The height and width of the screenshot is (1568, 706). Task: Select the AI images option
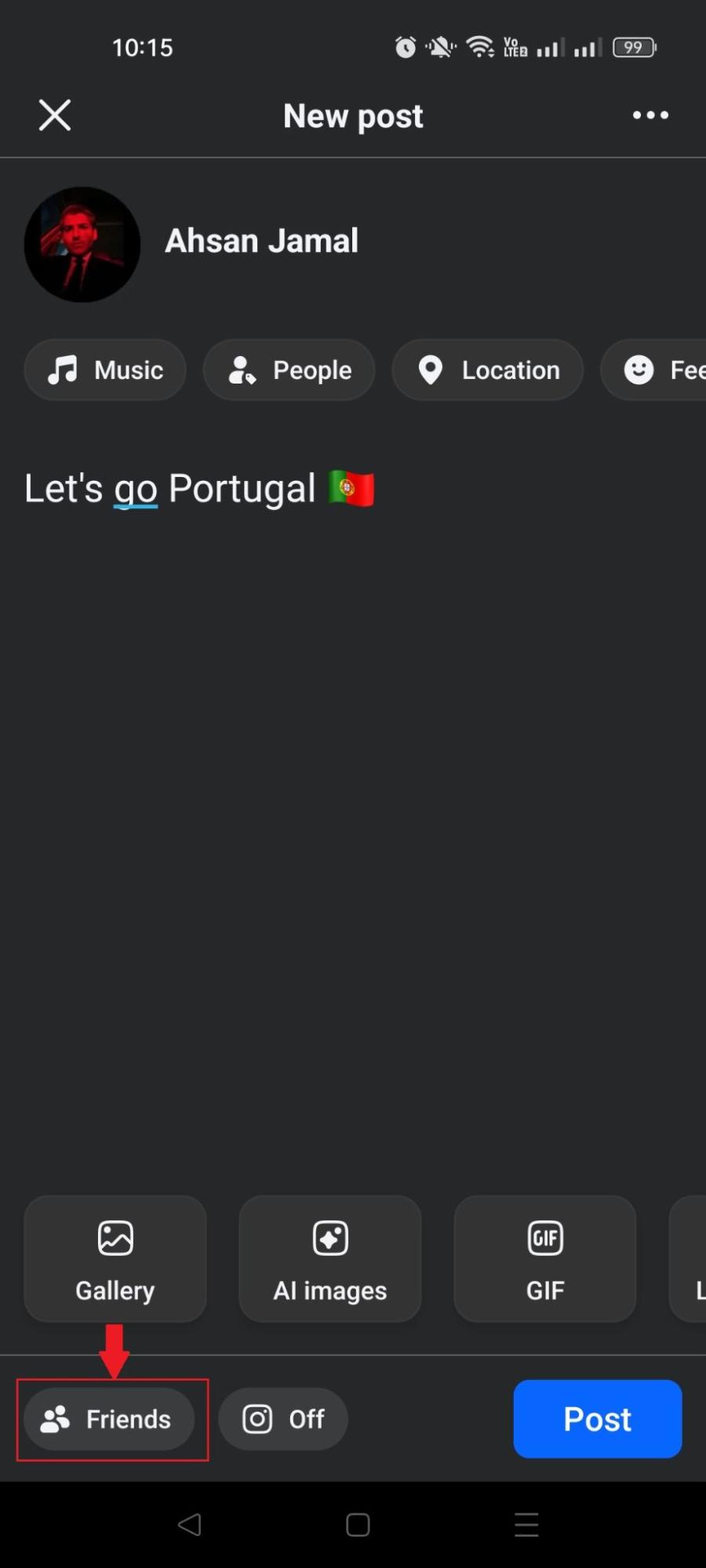click(x=329, y=1259)
